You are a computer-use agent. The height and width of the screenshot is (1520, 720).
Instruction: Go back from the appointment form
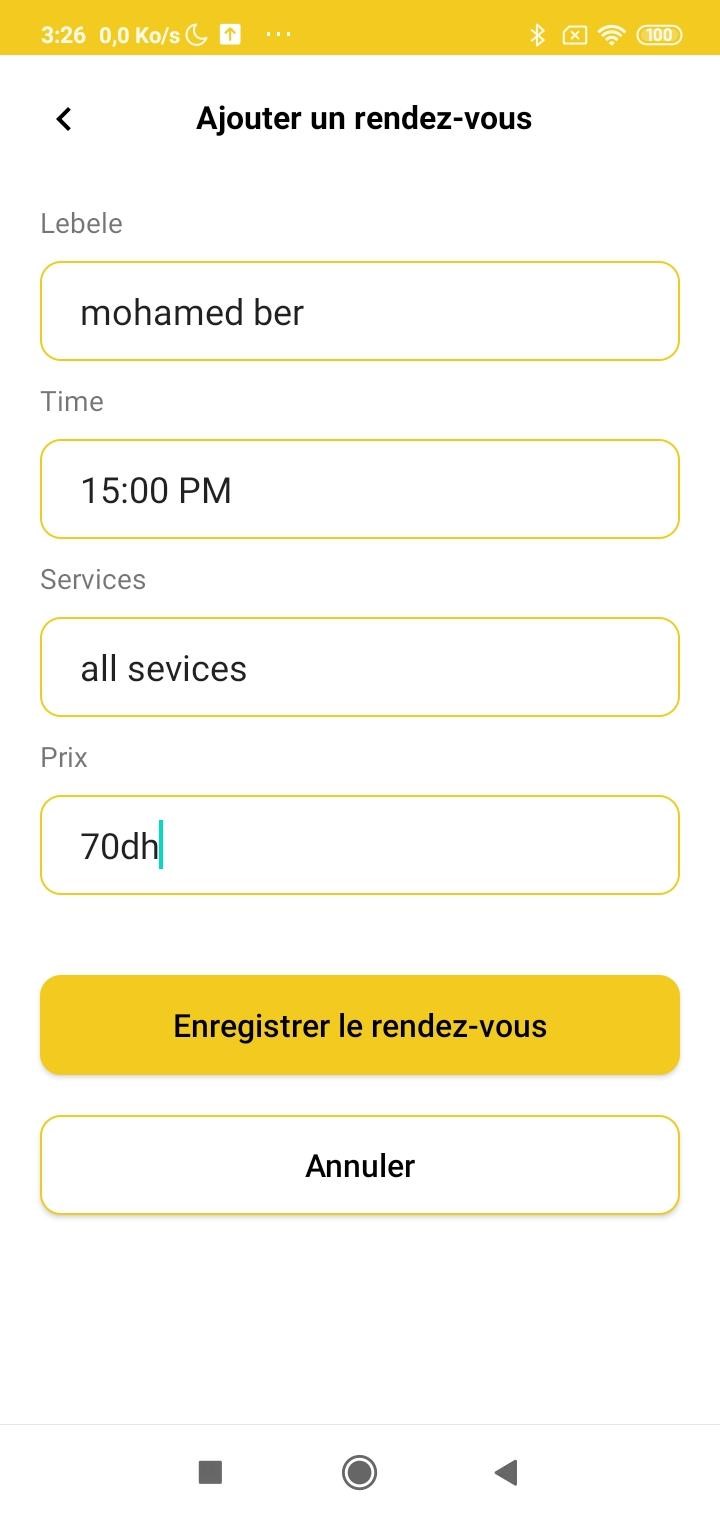64,119
